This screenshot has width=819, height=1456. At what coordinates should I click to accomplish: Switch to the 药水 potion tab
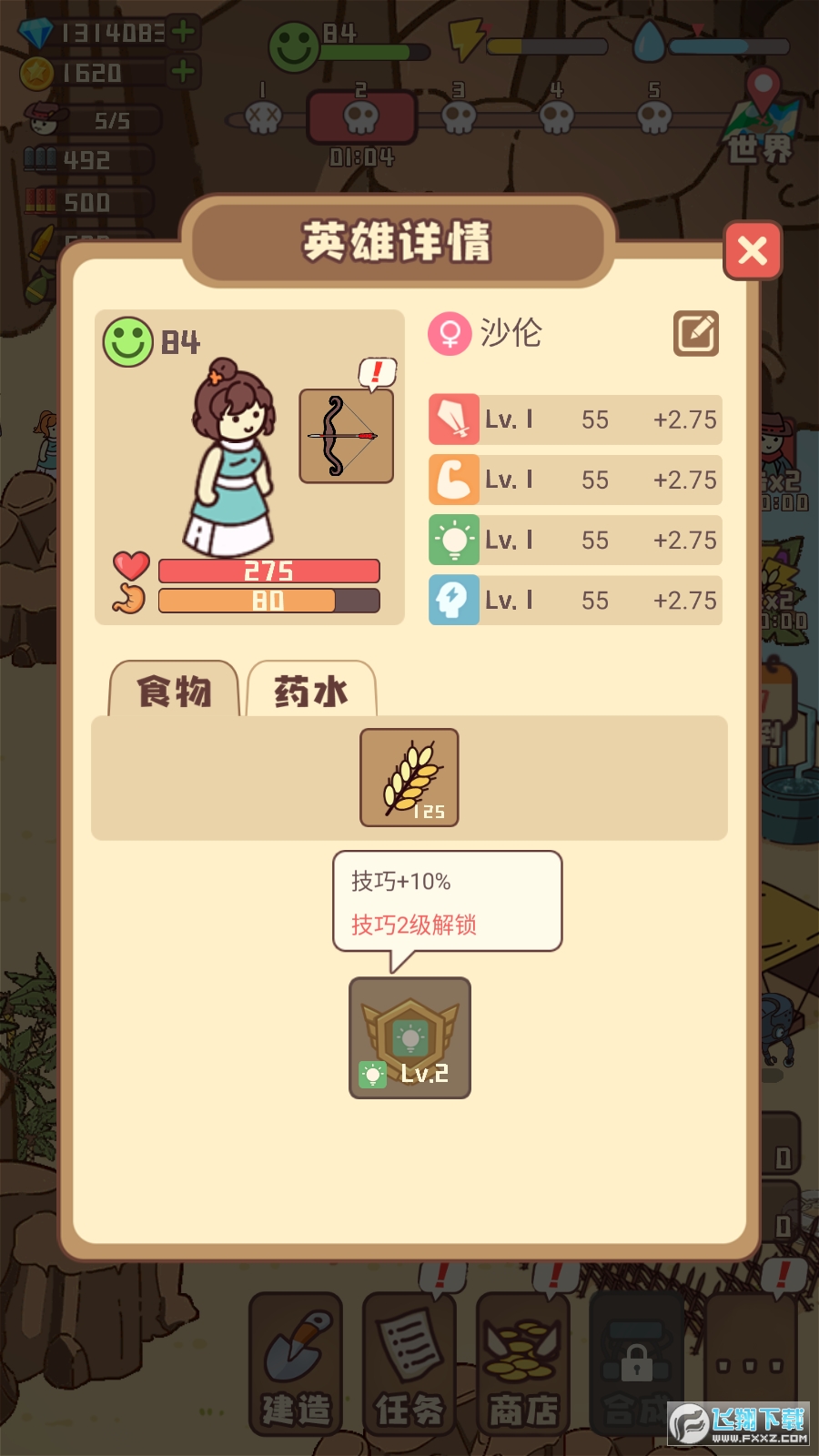(311, 690)
